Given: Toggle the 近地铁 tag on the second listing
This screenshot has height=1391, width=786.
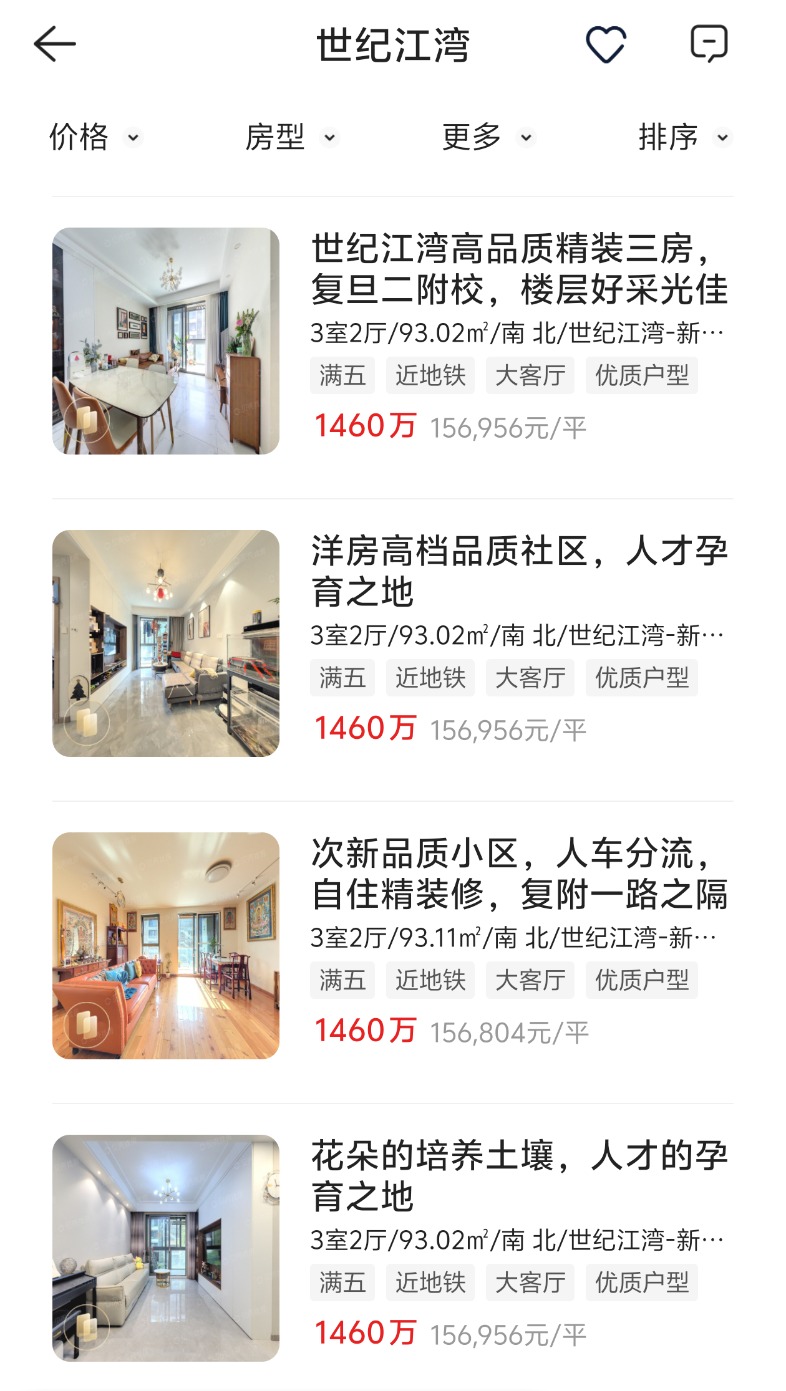Looking at the screenshot, I should point(430,677).
